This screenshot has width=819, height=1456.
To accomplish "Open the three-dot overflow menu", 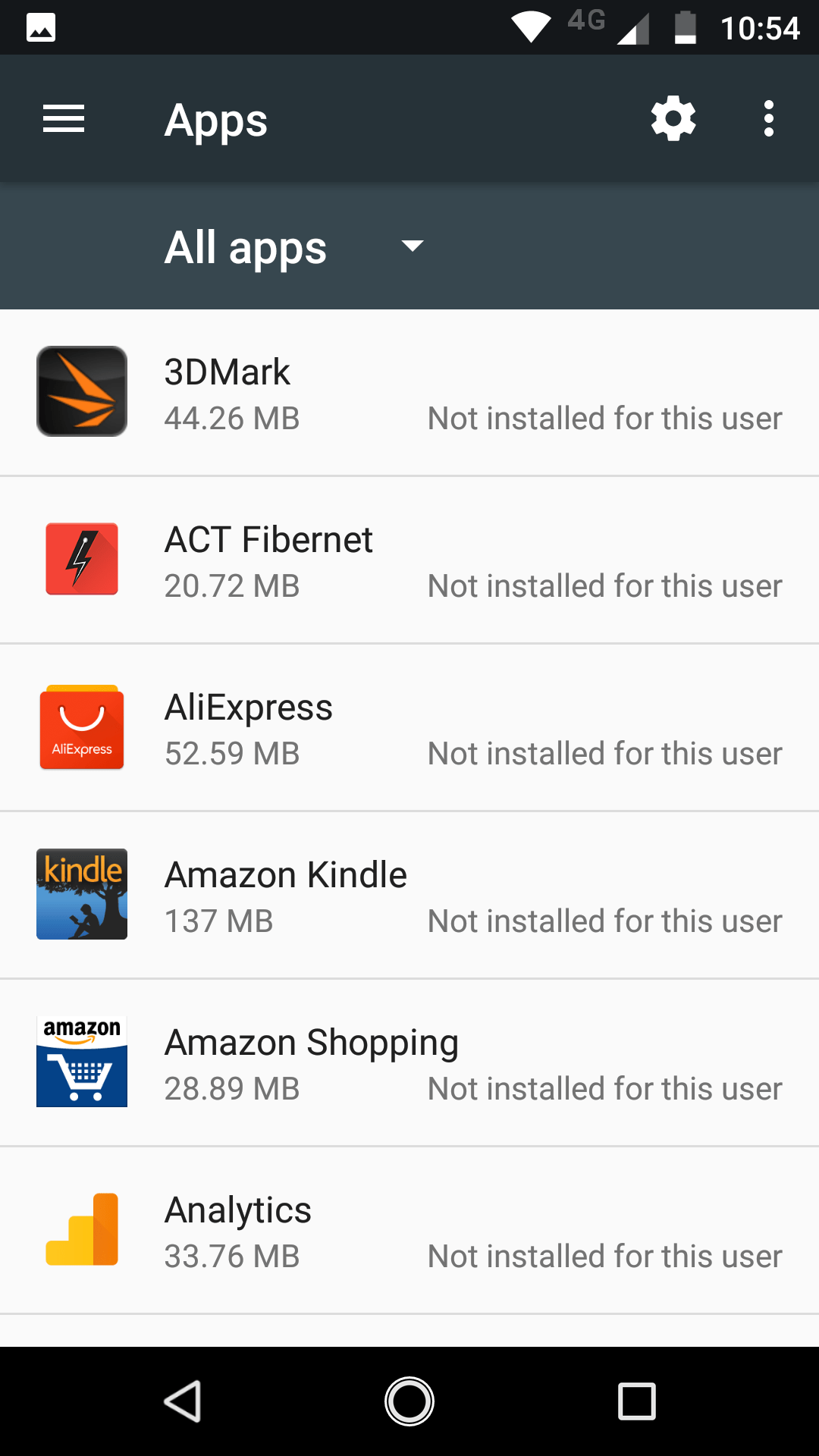I will 769,119.
